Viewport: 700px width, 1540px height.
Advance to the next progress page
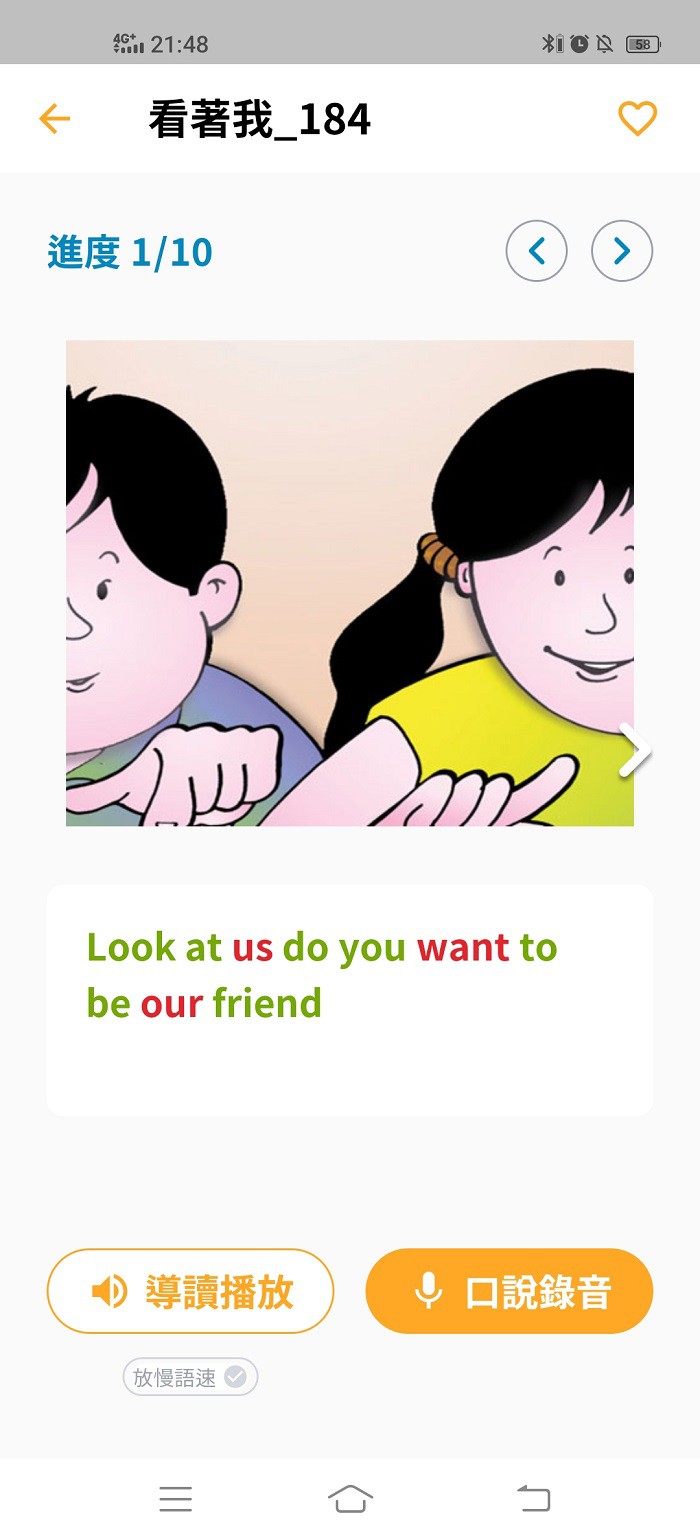point(622,251)
